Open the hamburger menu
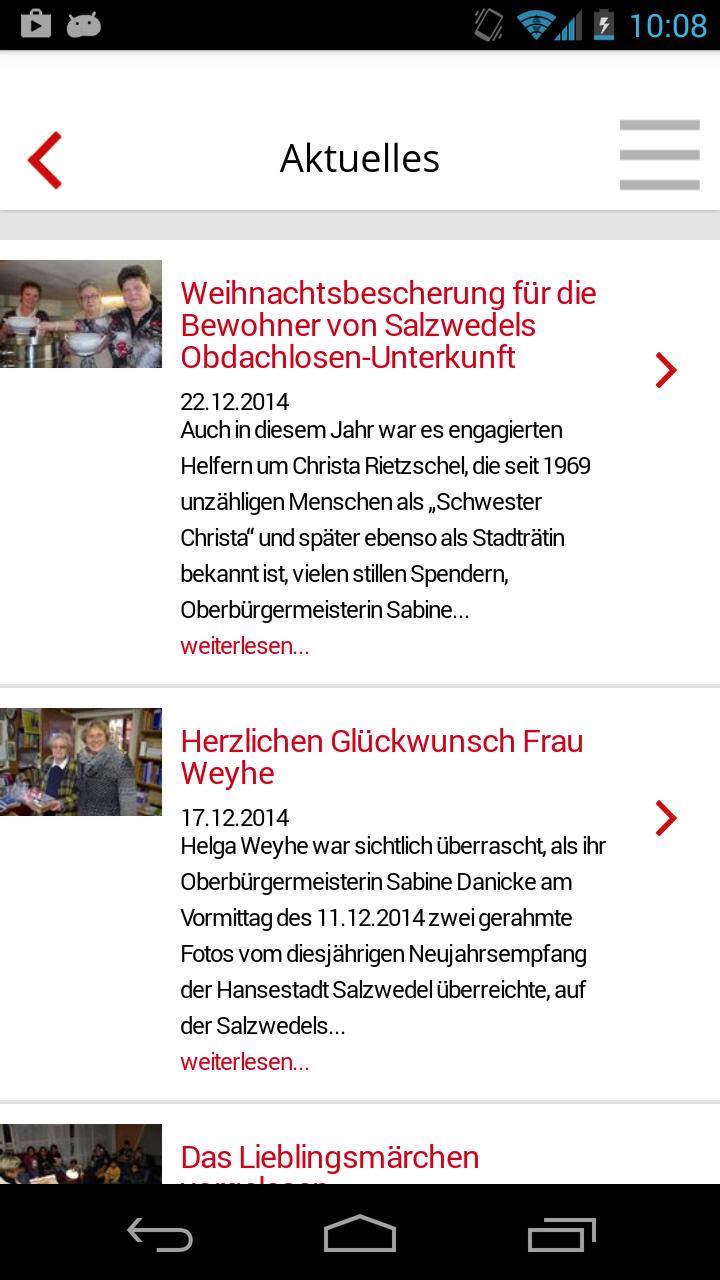This screenshot has width=720, height=1280. coord(659,155)
